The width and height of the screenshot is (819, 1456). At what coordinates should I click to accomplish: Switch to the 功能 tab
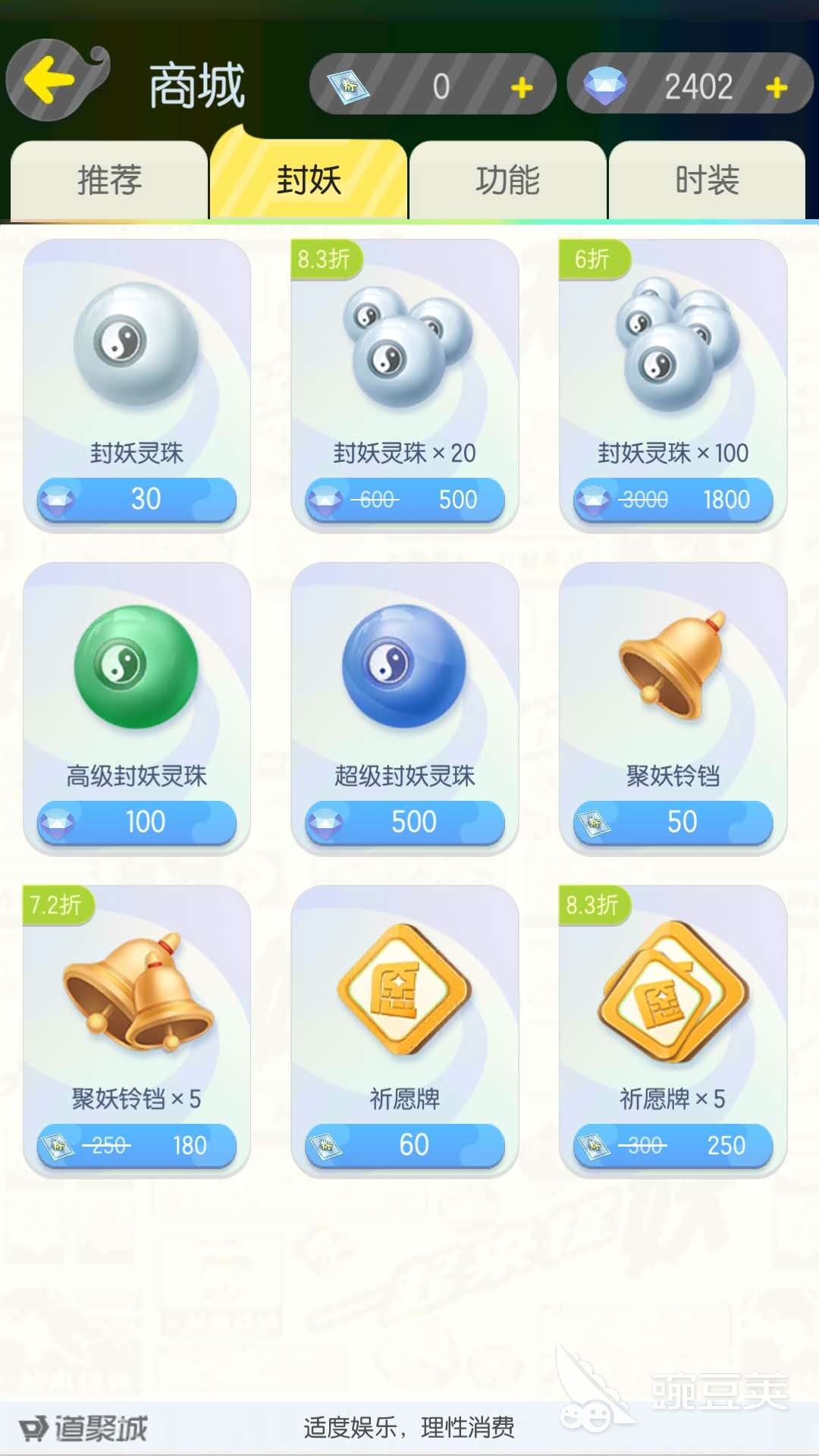(507, 180)
